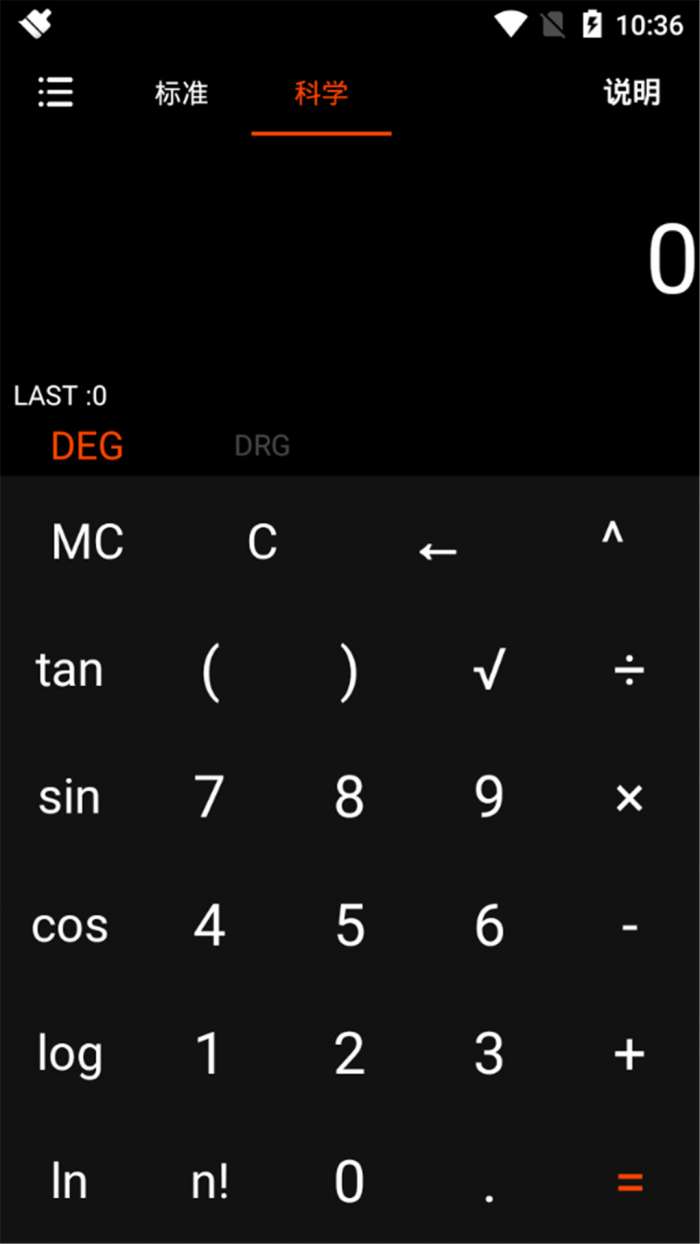Enter an opening parenthesis
Image resolution: width=700 pixels, height=1244 pixels.
click(x=209, y=672)
